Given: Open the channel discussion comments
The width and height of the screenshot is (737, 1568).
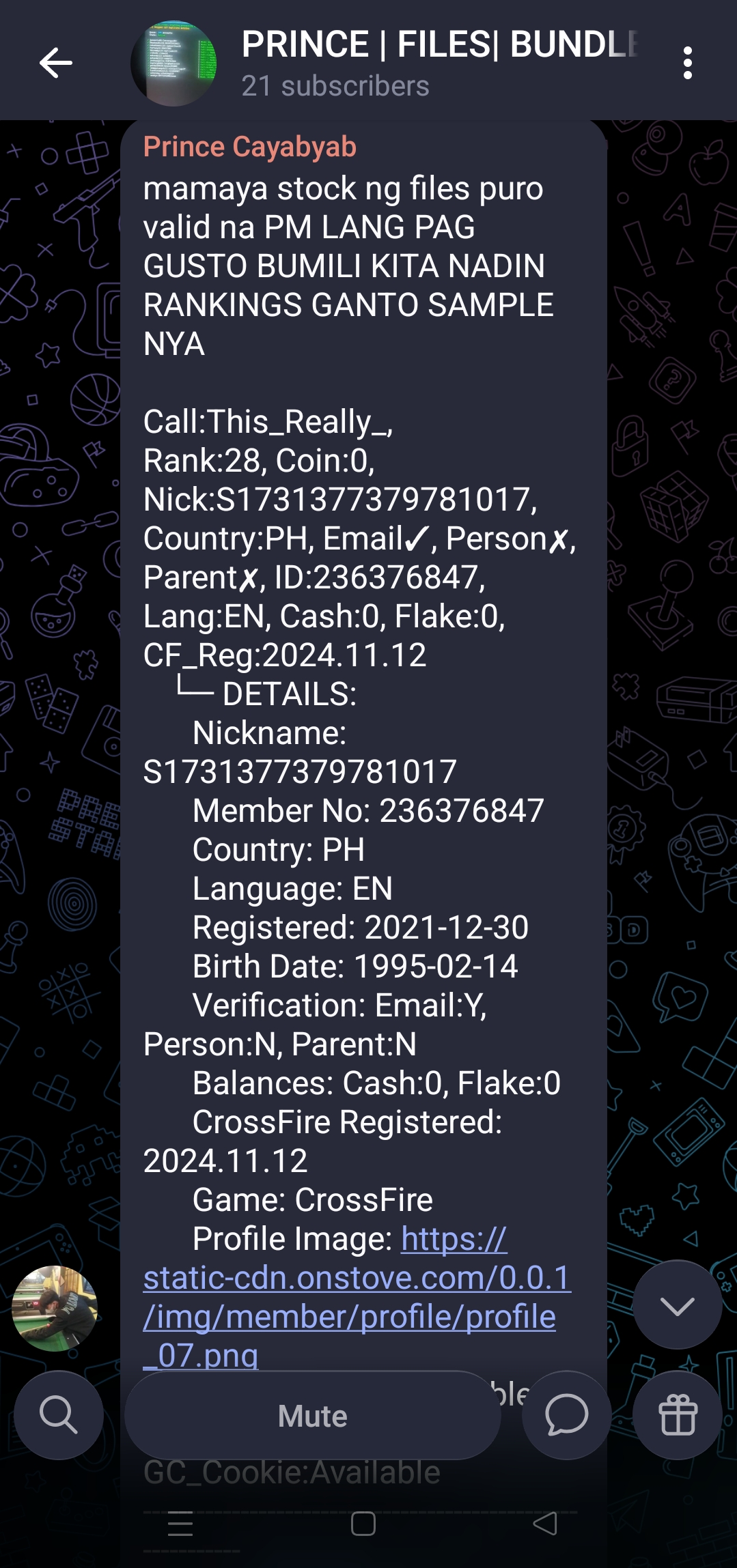Looking at the screenshot, I should pyautogui.click(x=566, y=1415).
